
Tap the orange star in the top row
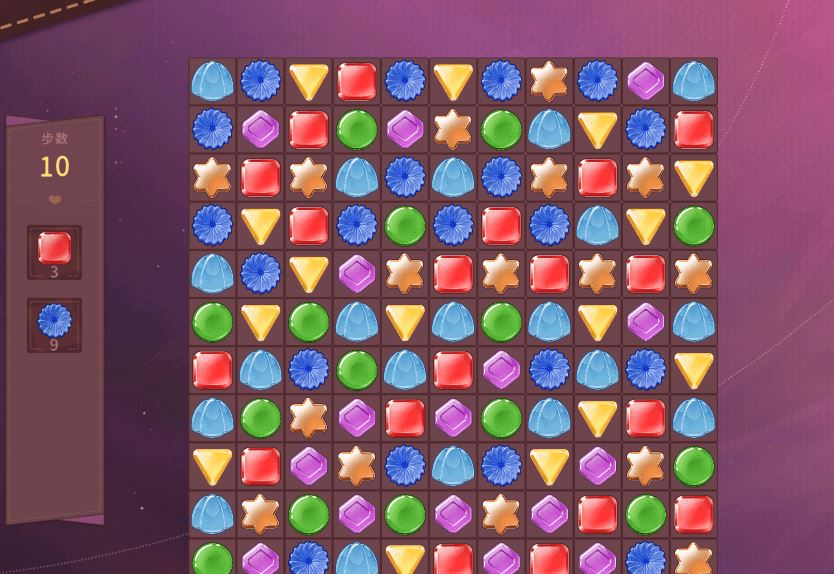point(549,81)
